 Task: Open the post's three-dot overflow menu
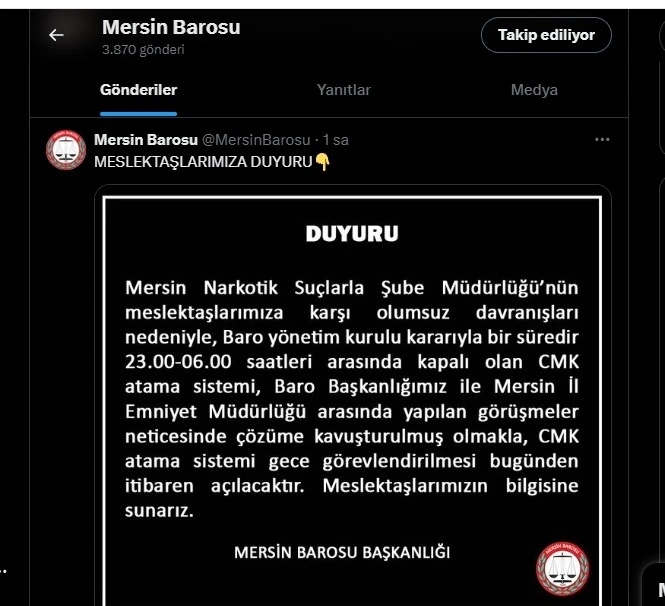point(602,139)
